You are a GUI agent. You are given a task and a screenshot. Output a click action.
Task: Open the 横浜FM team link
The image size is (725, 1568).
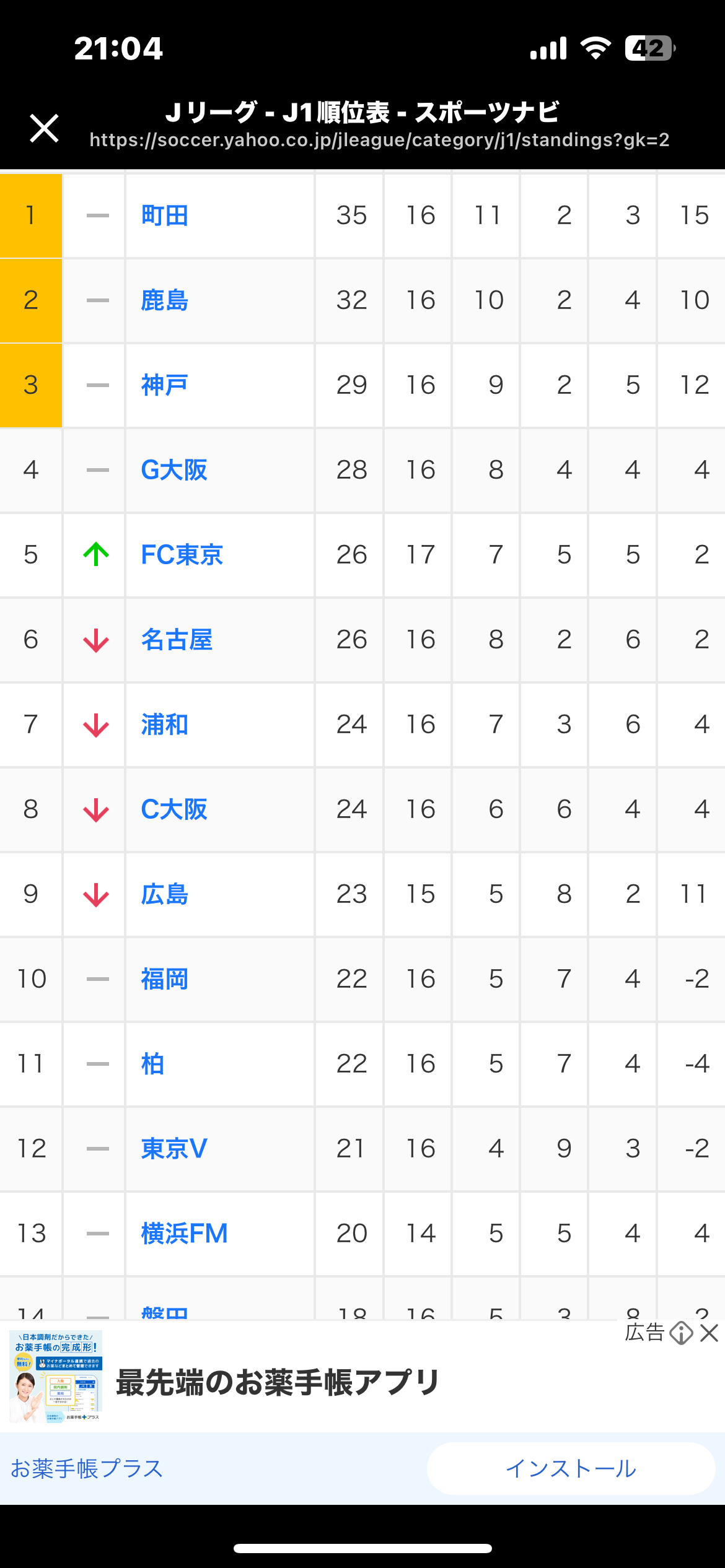click(x=185, y=1234)
